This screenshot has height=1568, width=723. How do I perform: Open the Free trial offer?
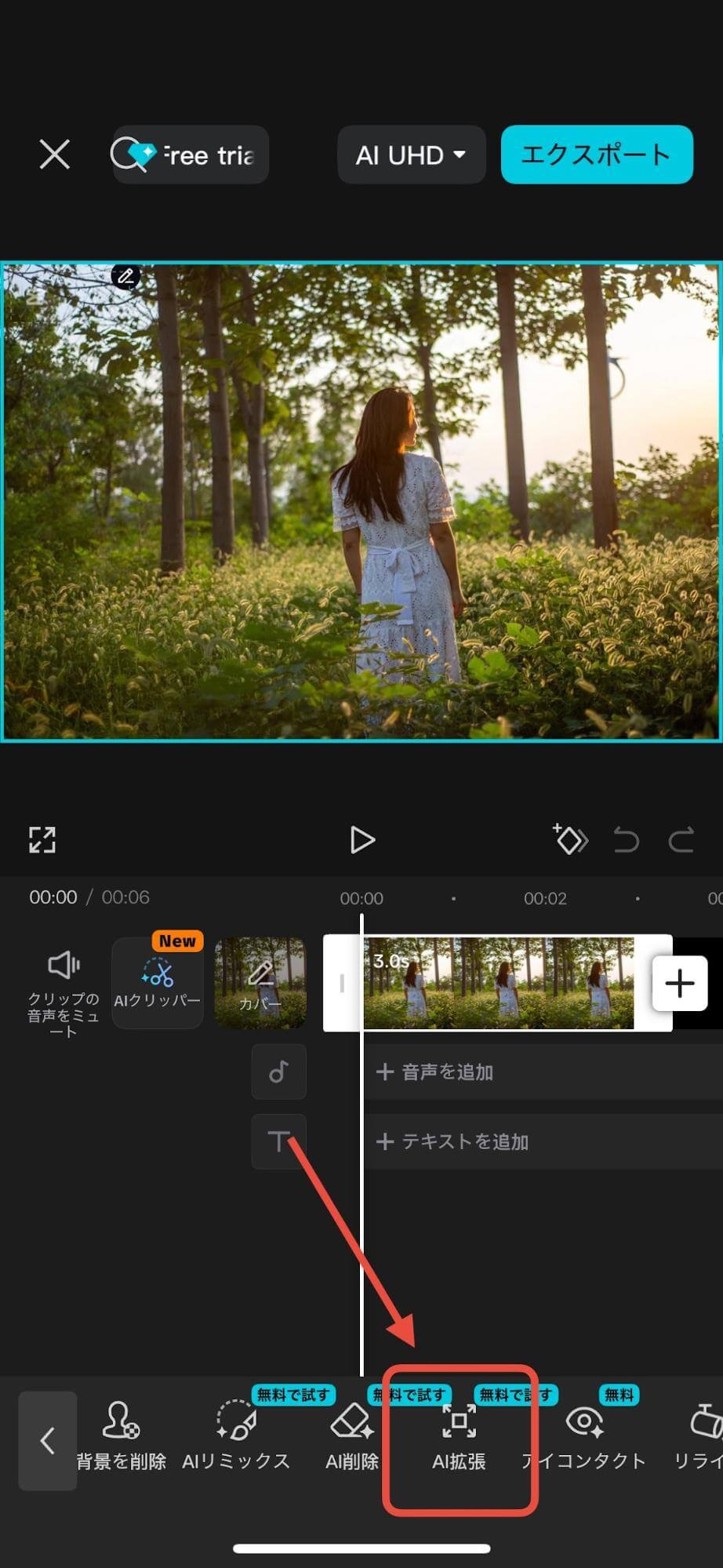(191, 155)
